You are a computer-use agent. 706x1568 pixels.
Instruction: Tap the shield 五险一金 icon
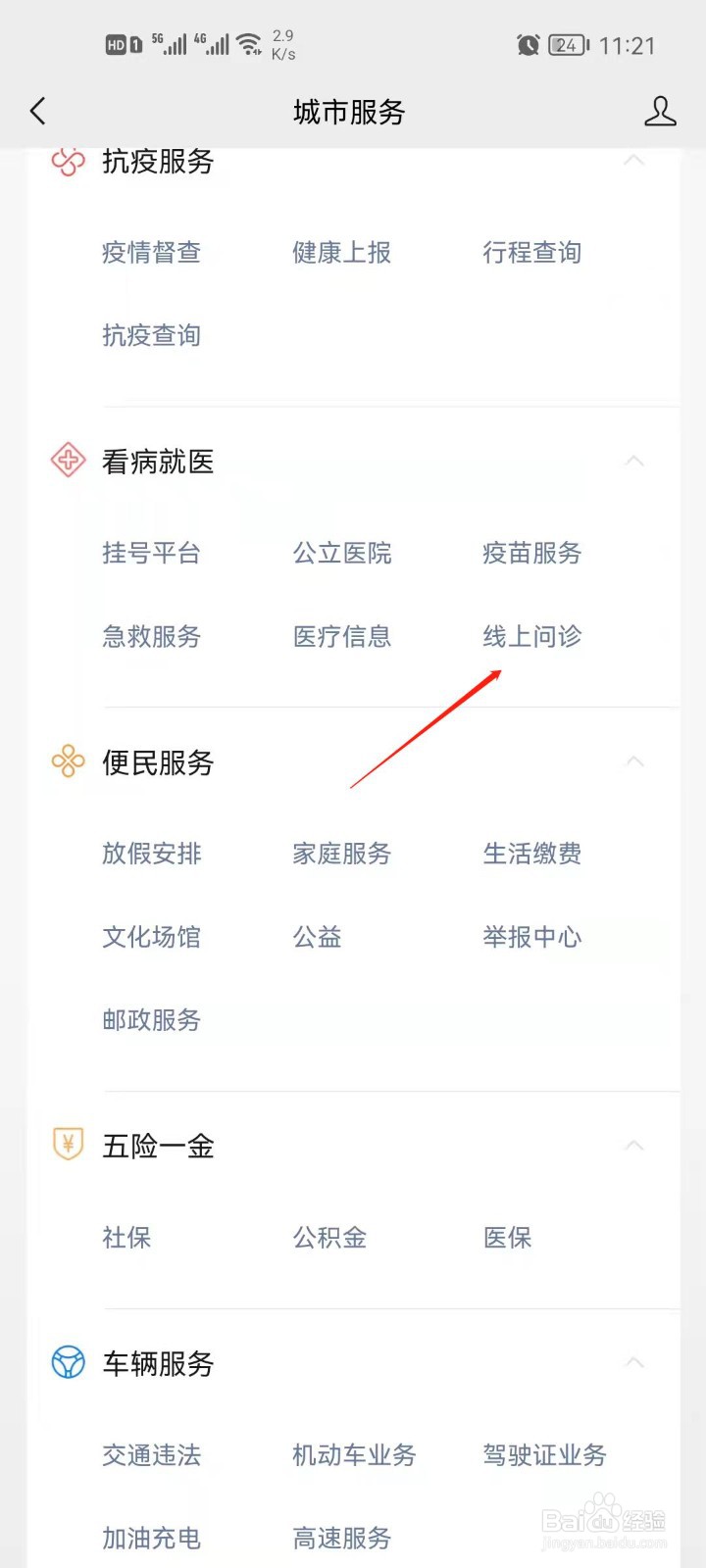tap(66, 1144)
